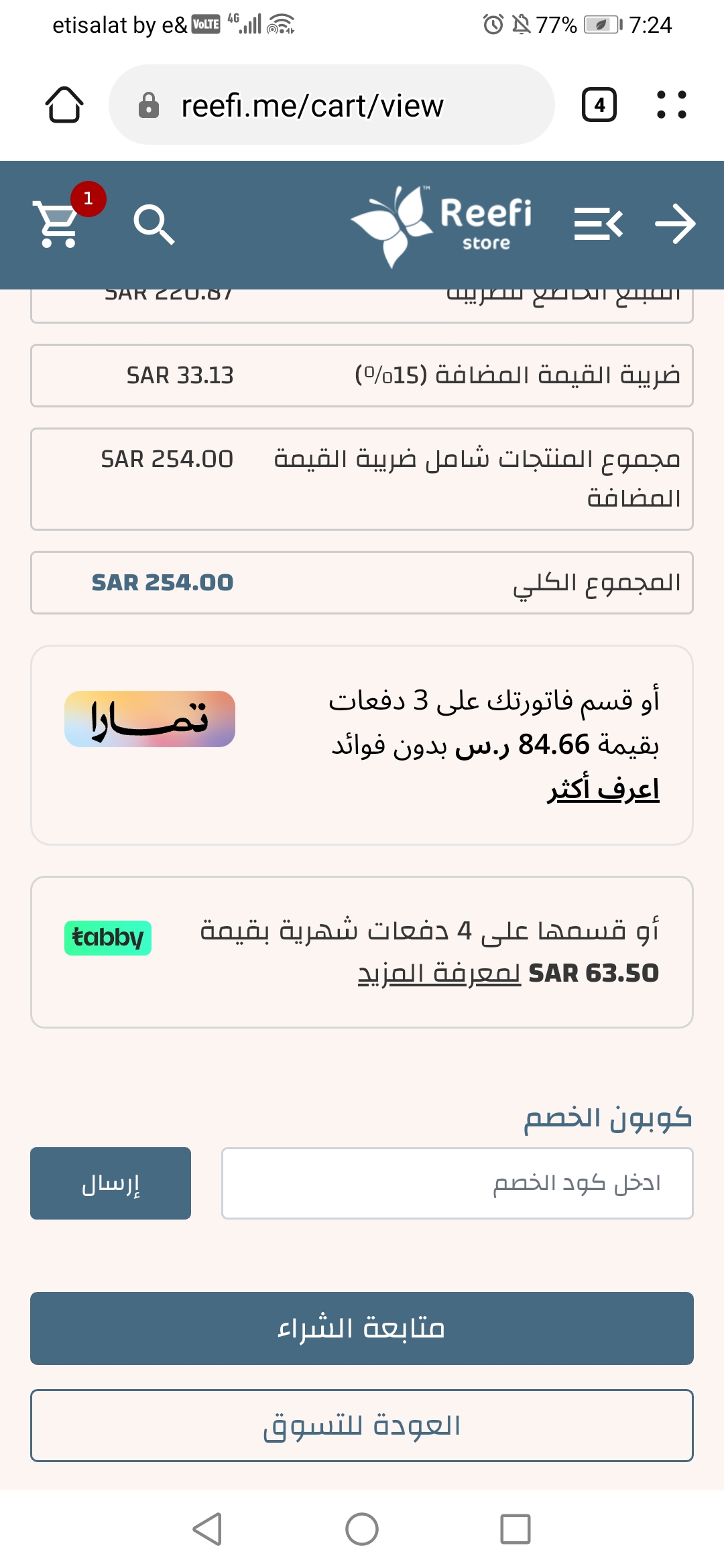Continue checkout with 'متابعة الشراء'
The width and height of the screenshot is (724, 1568).
tap(362, 1328)
